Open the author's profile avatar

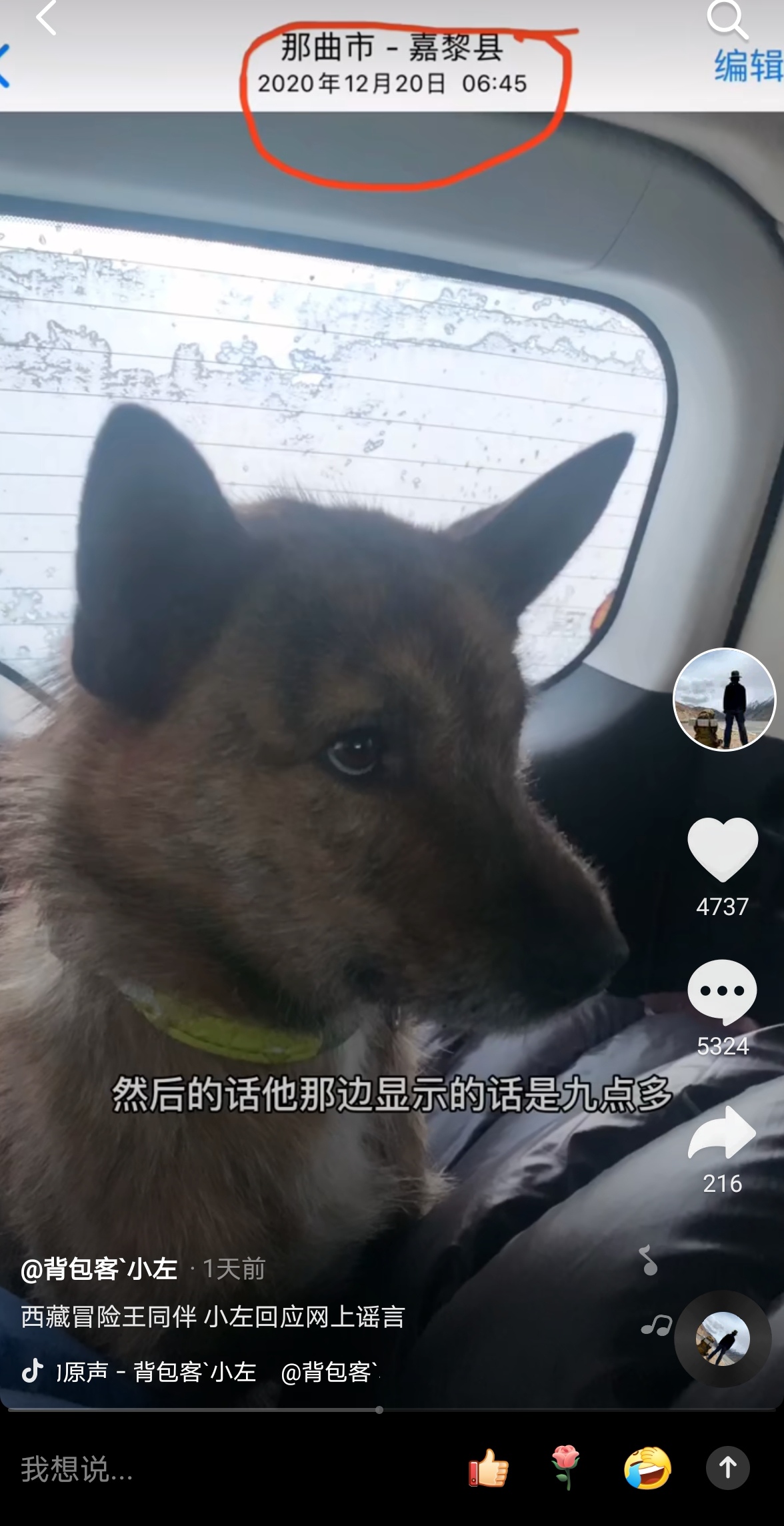click(x=724, y=700)
